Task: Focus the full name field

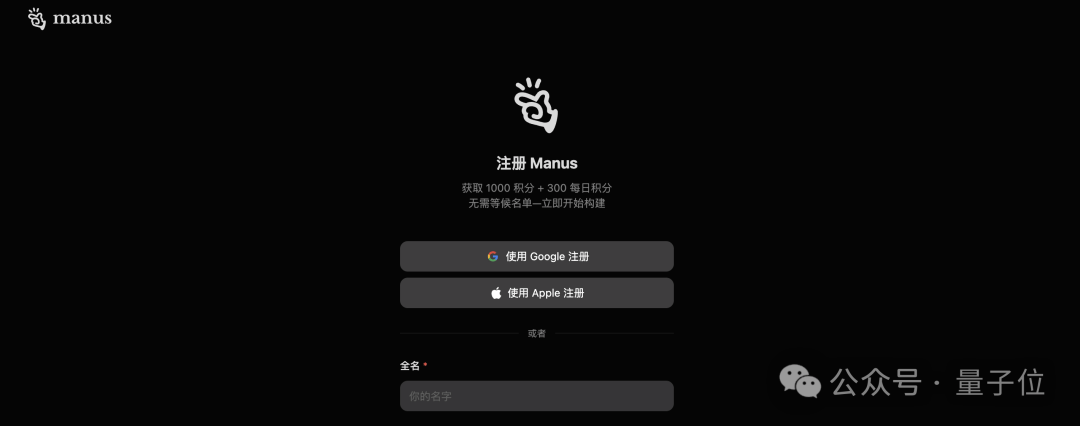Action: pyautogui.click(x=536, y=396)
